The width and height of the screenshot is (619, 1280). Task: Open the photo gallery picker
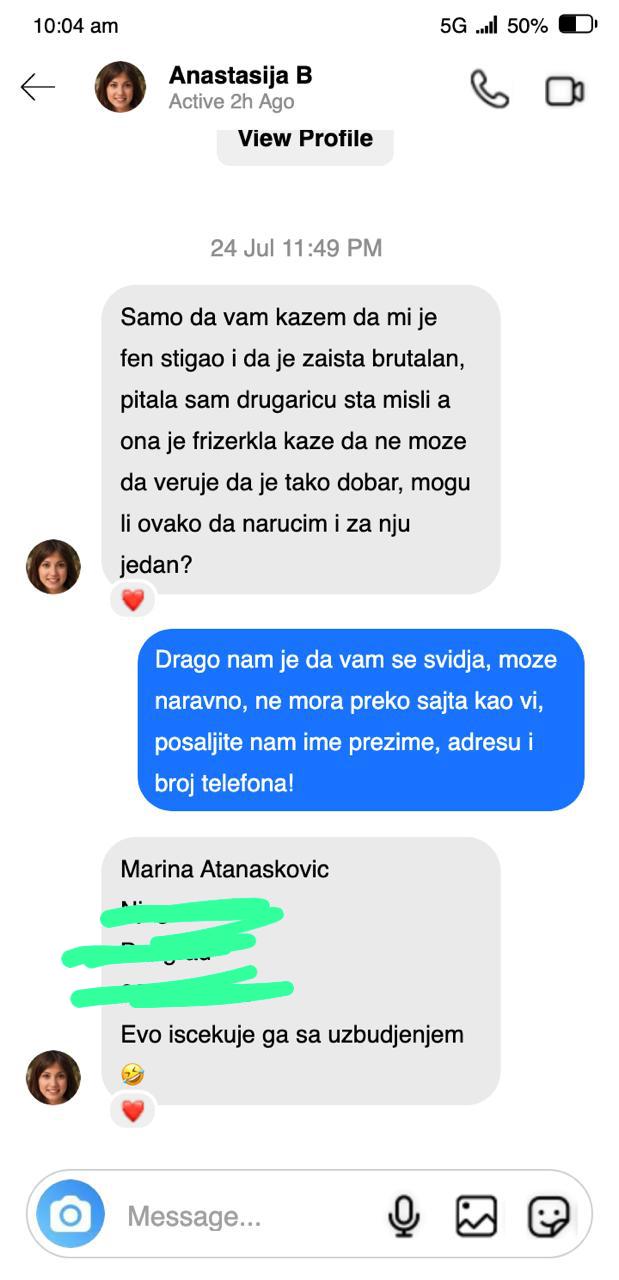(476, 1216)
